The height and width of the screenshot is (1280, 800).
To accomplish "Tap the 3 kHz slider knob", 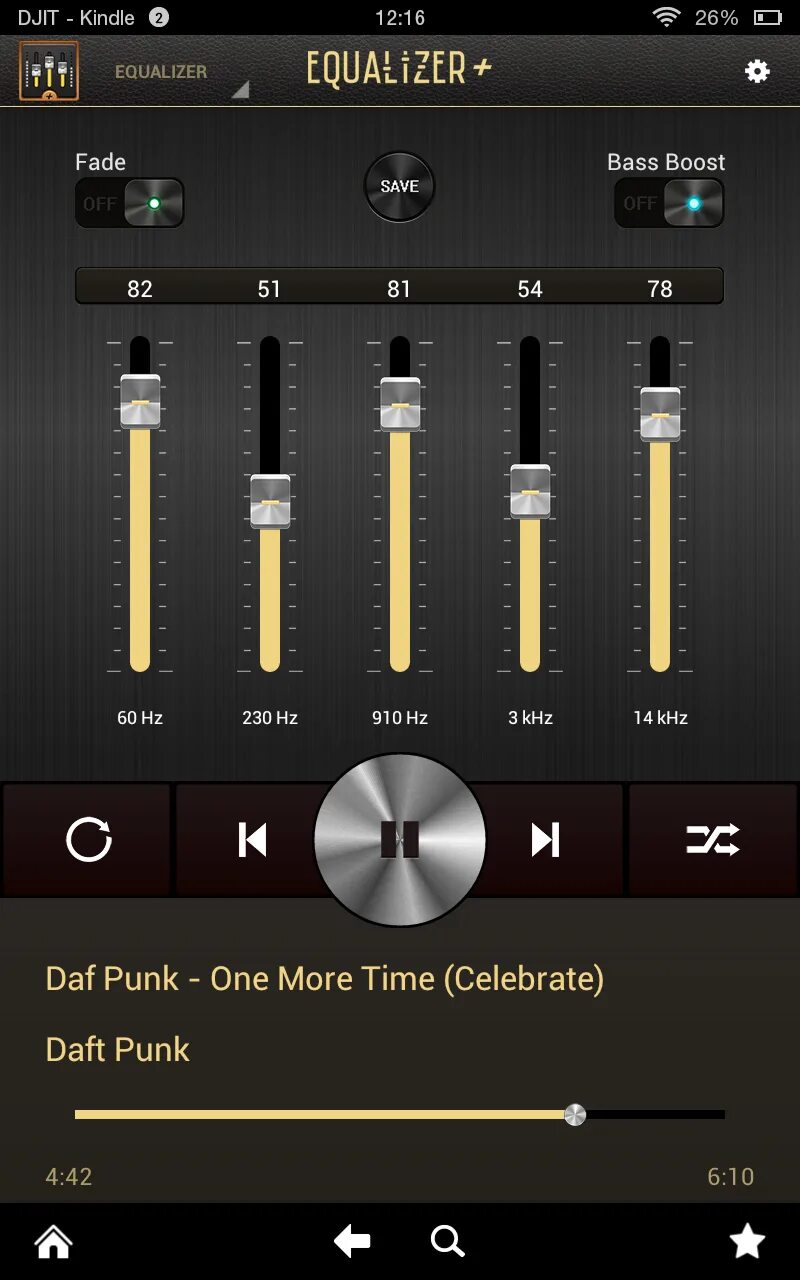I will 530,491.
